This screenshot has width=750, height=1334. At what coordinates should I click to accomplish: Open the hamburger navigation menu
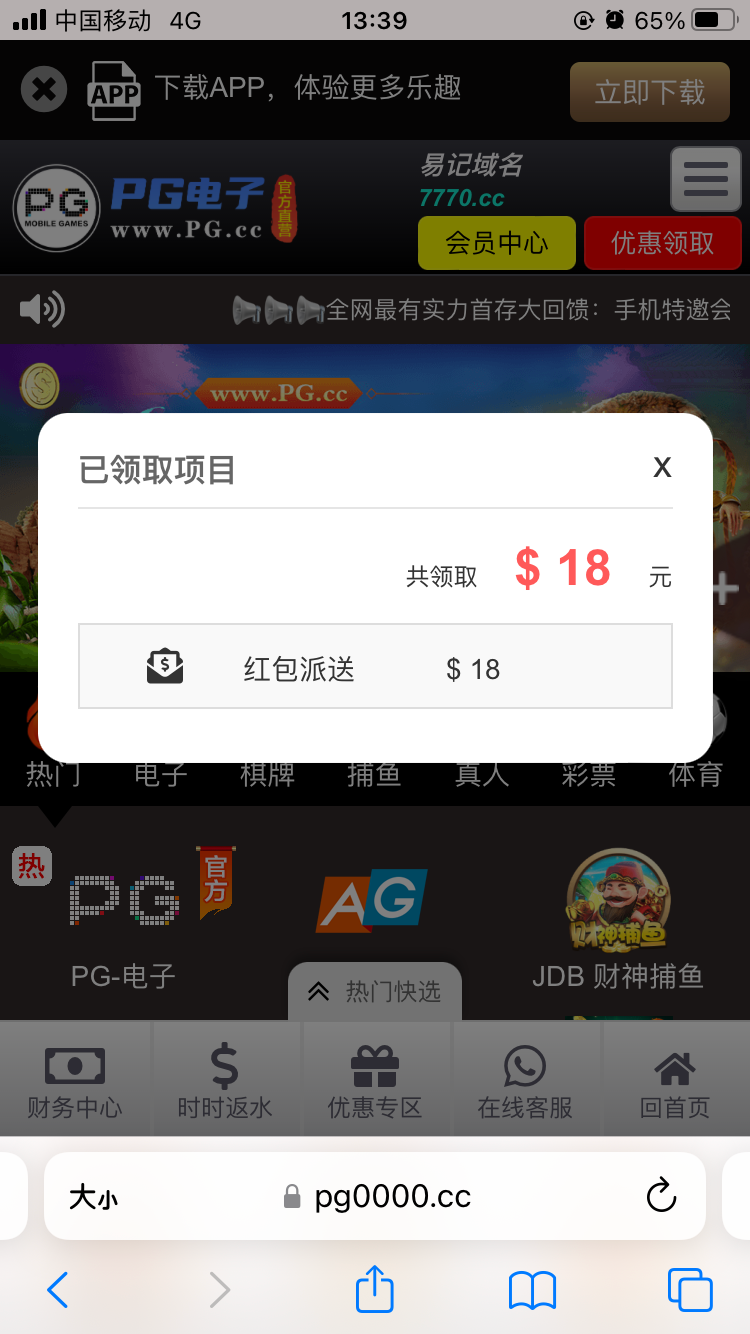pos(705,179)
